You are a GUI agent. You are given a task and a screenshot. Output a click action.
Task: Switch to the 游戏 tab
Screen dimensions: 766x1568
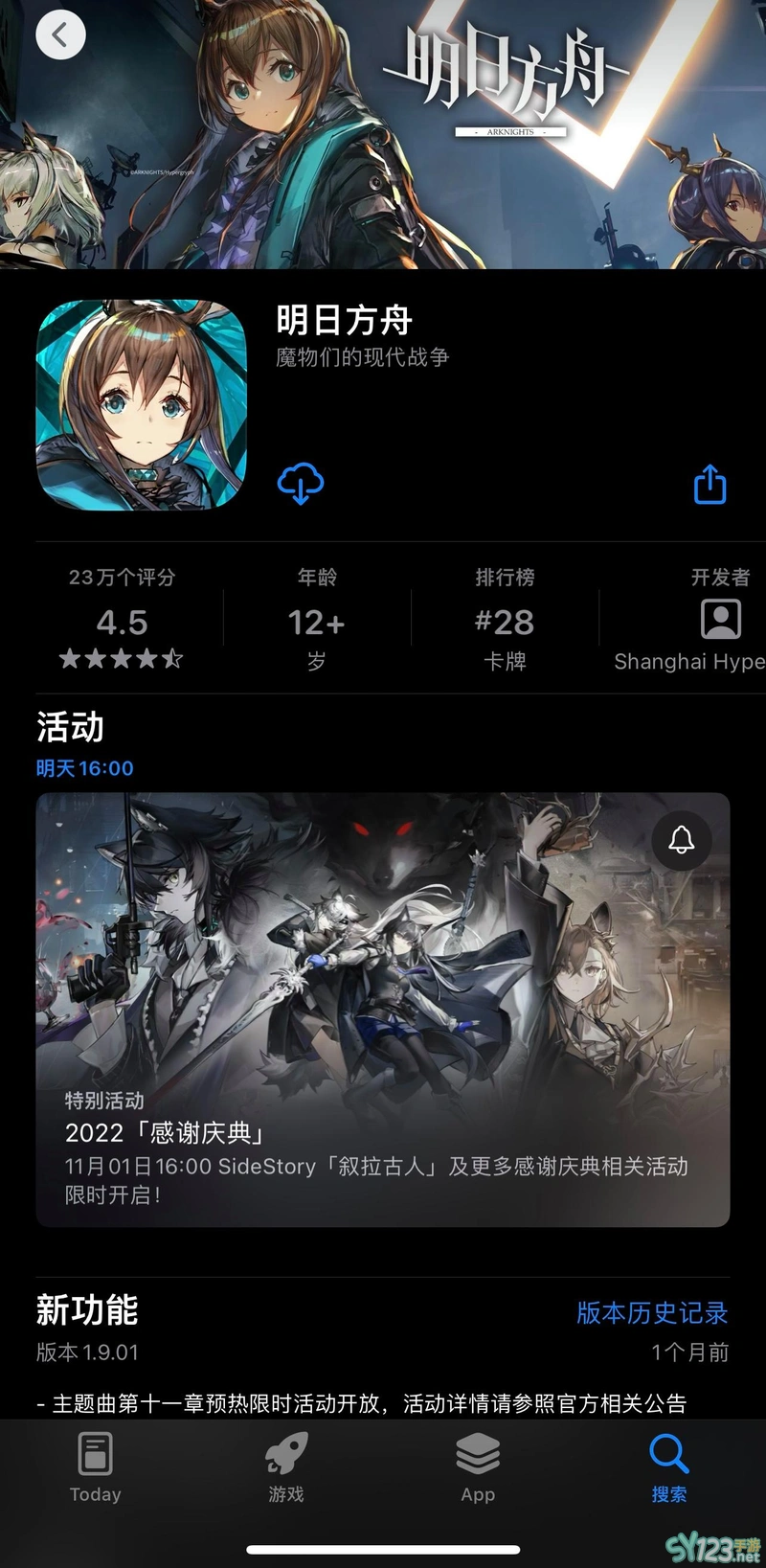pos(285,1467)
